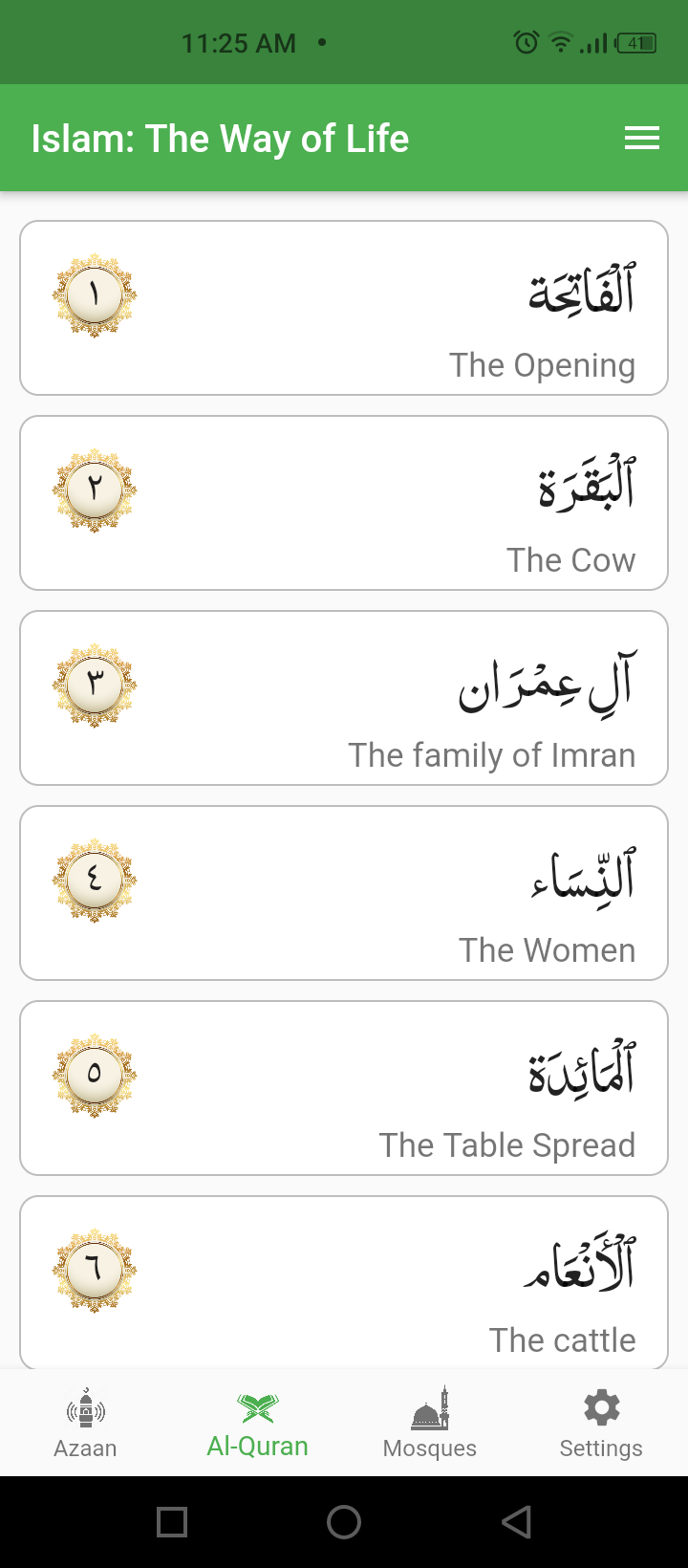
Task: Select the Al-Quran tab
Action: [x=257, y=1424]
